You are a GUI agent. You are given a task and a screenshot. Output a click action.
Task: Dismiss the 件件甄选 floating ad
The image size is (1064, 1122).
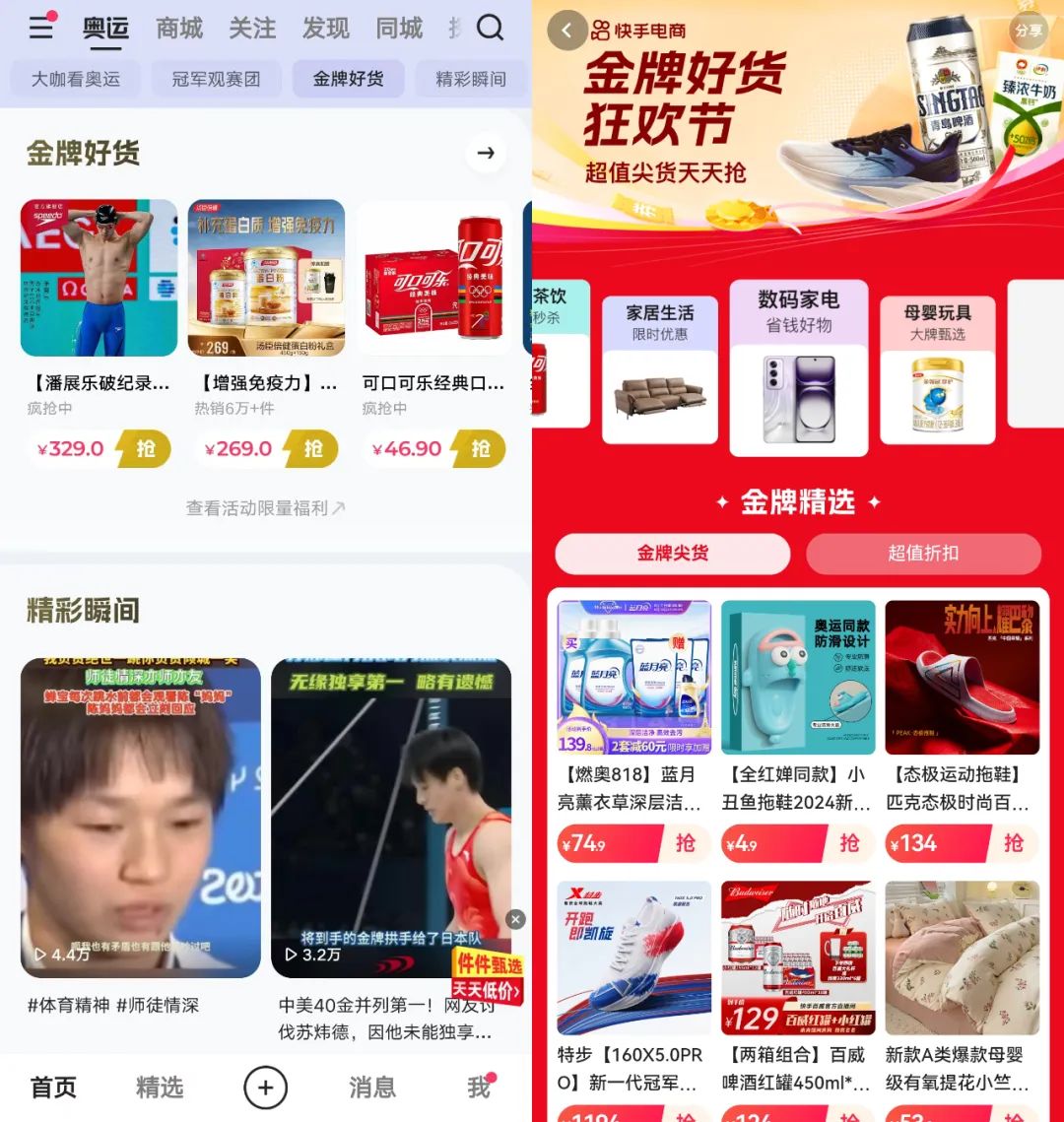pos(515,919)
